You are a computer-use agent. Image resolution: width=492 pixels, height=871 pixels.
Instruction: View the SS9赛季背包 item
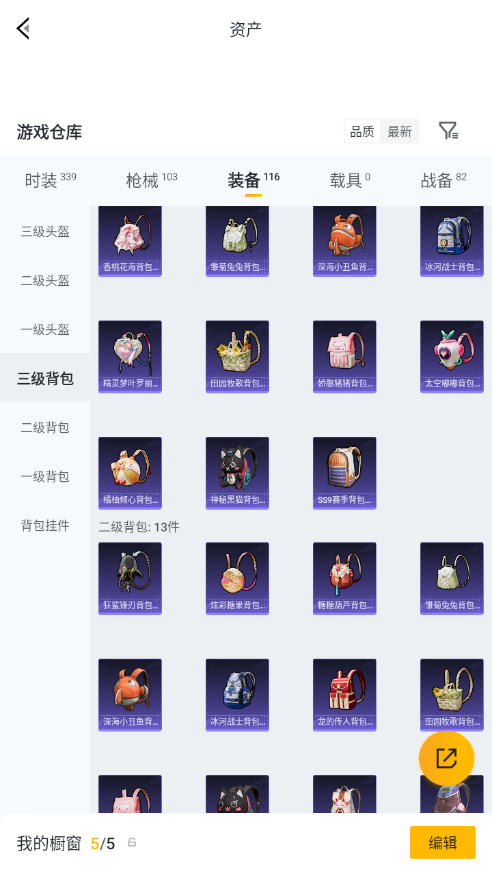344,473
